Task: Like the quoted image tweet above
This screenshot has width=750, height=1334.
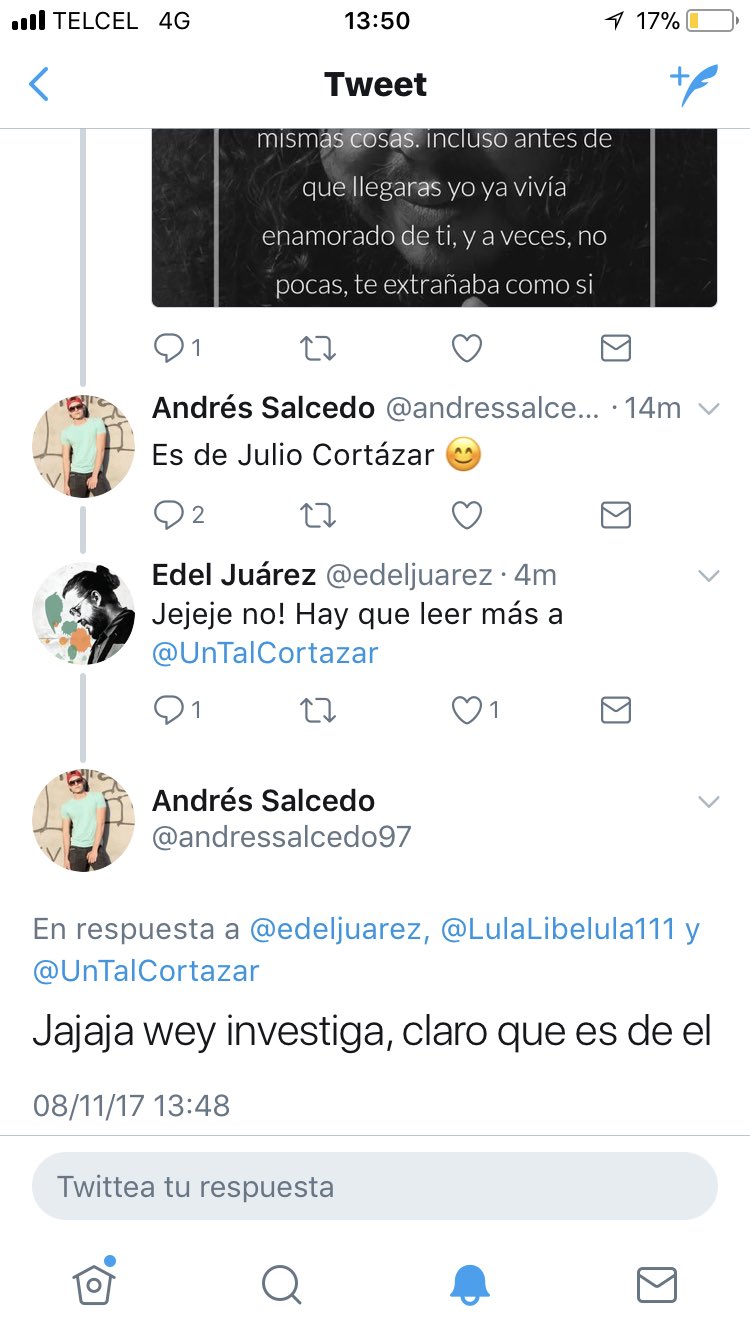Action: pyautogui.click(x=466, y=348)
